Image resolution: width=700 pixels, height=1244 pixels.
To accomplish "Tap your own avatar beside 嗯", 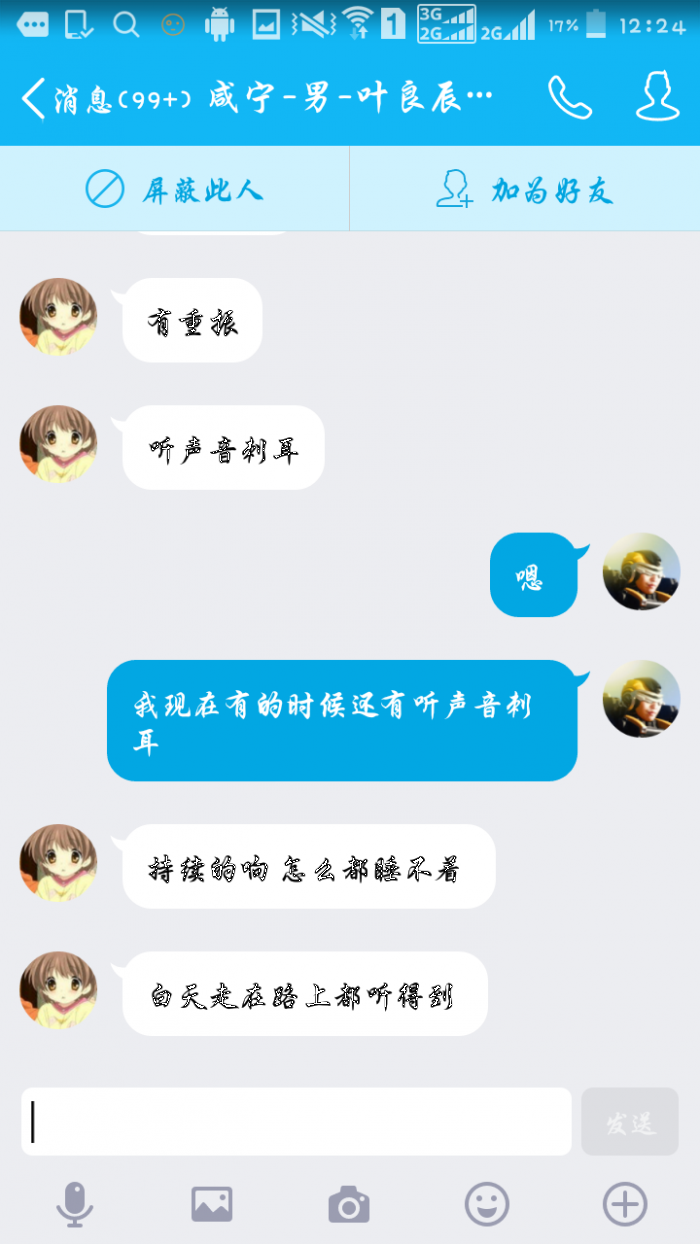I will click(x=641, y=571).
